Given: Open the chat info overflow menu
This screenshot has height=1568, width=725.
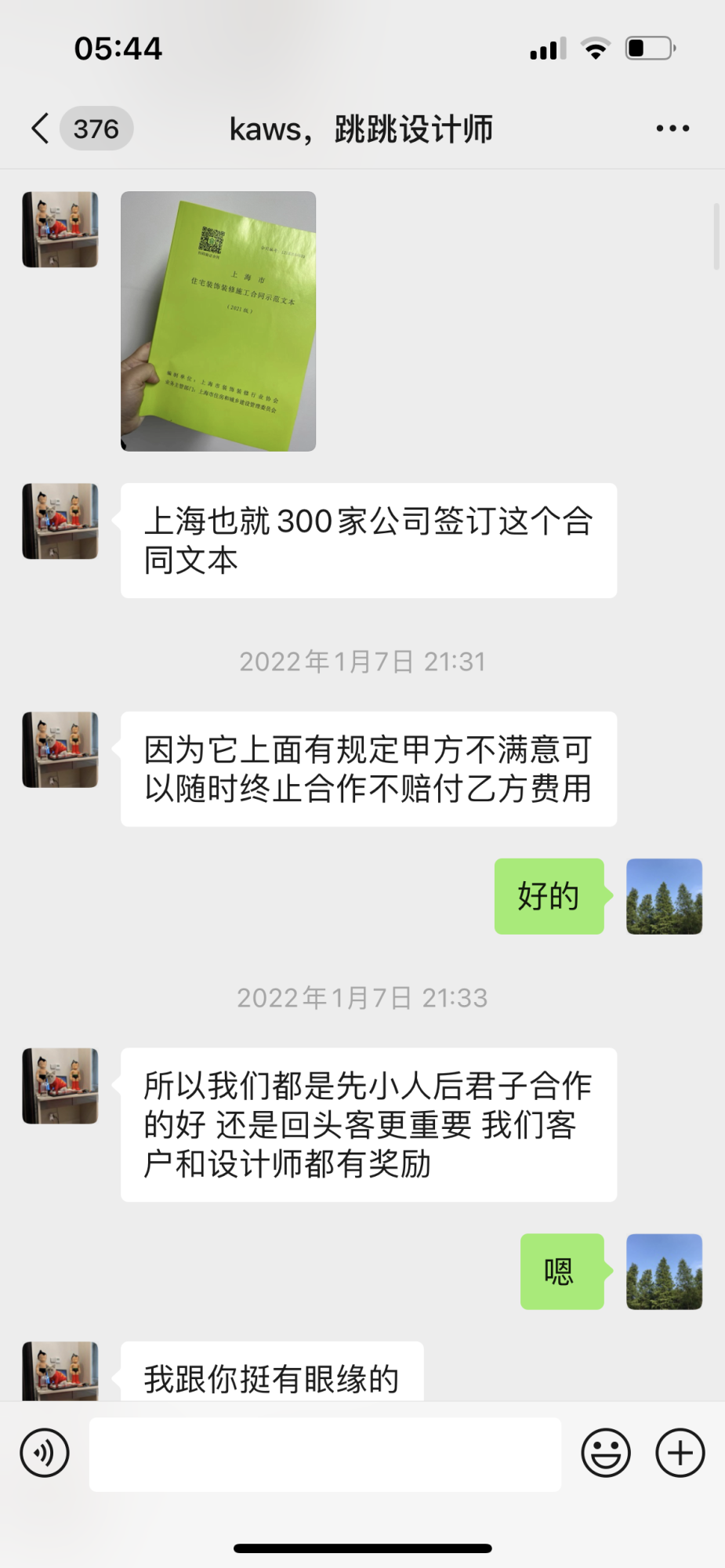Looking at the screenshot, I should [x=672, y=129].
